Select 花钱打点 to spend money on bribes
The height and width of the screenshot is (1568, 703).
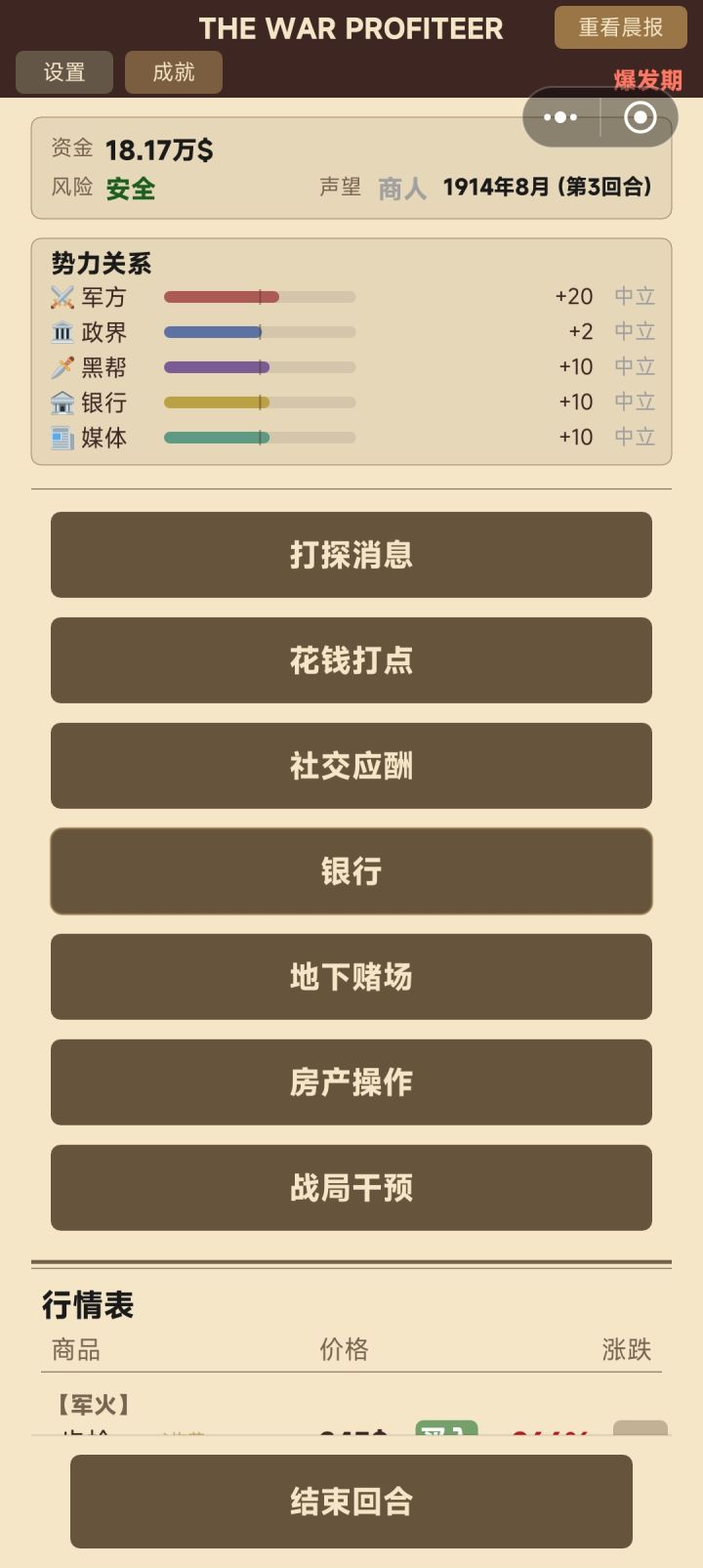pos(351,660)
